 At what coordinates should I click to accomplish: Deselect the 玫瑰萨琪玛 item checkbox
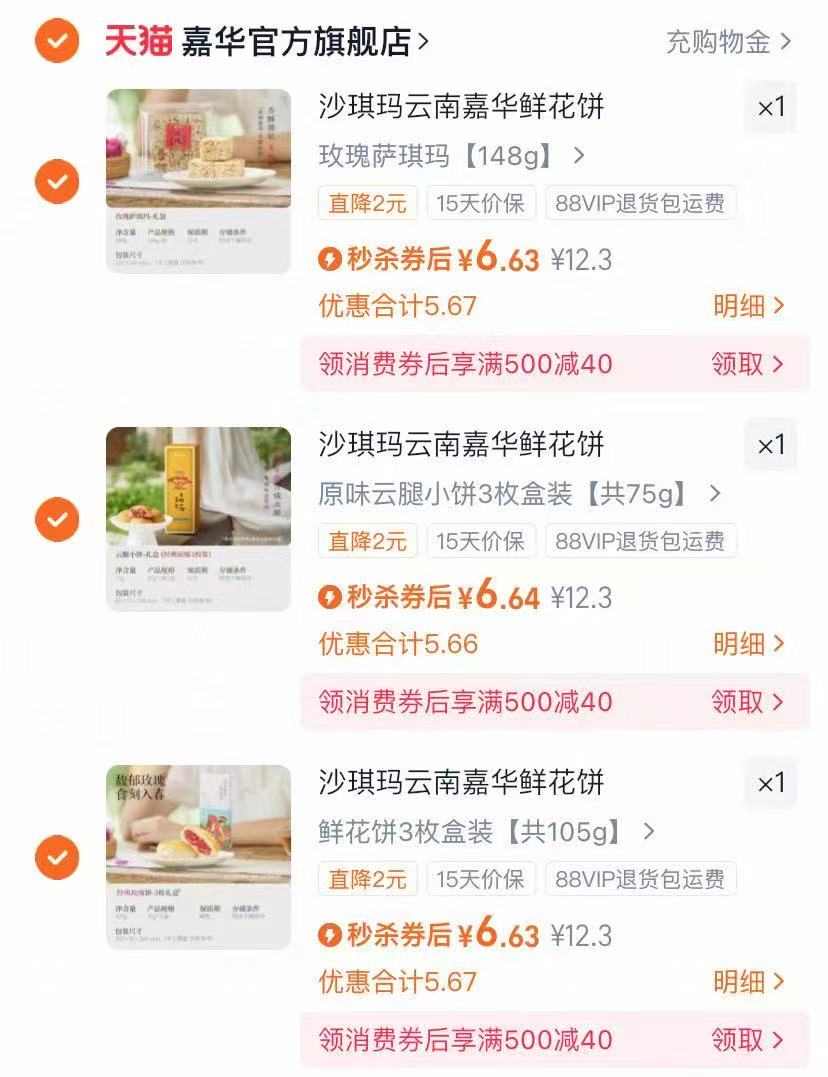coord(57,182)
